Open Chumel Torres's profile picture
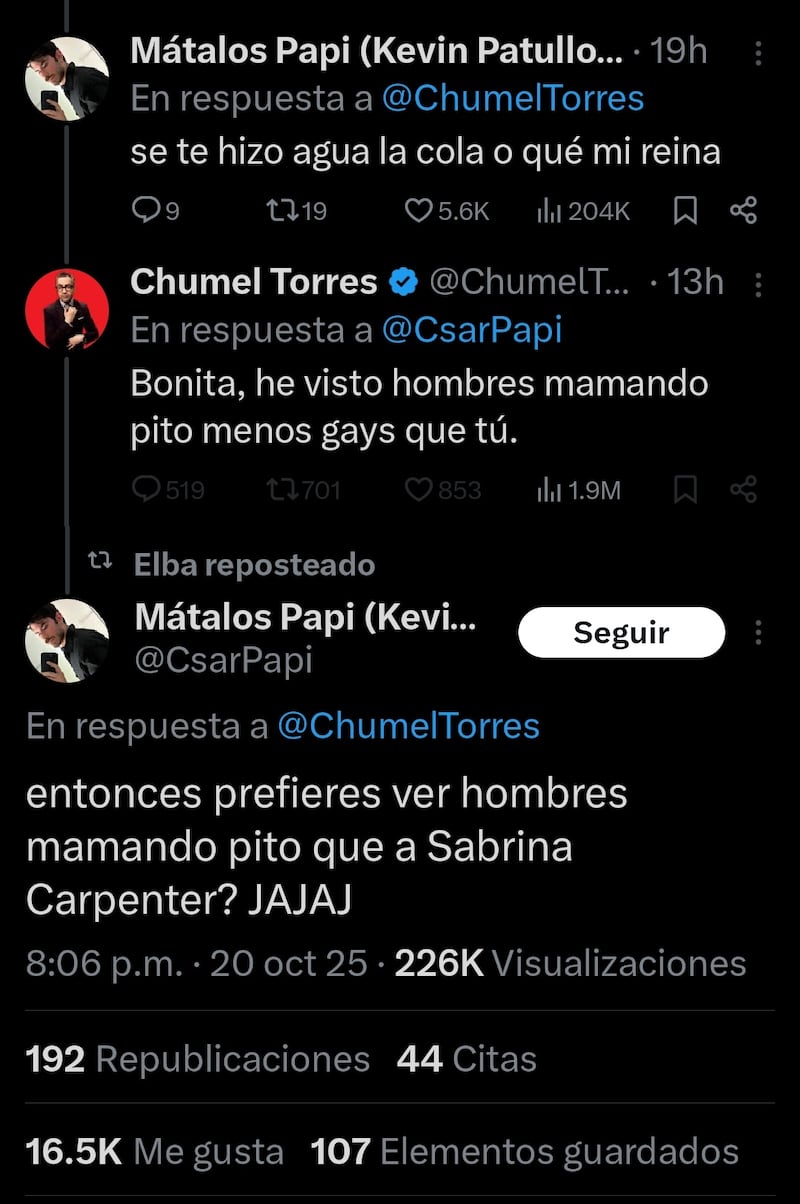 (x=67, y=310)
